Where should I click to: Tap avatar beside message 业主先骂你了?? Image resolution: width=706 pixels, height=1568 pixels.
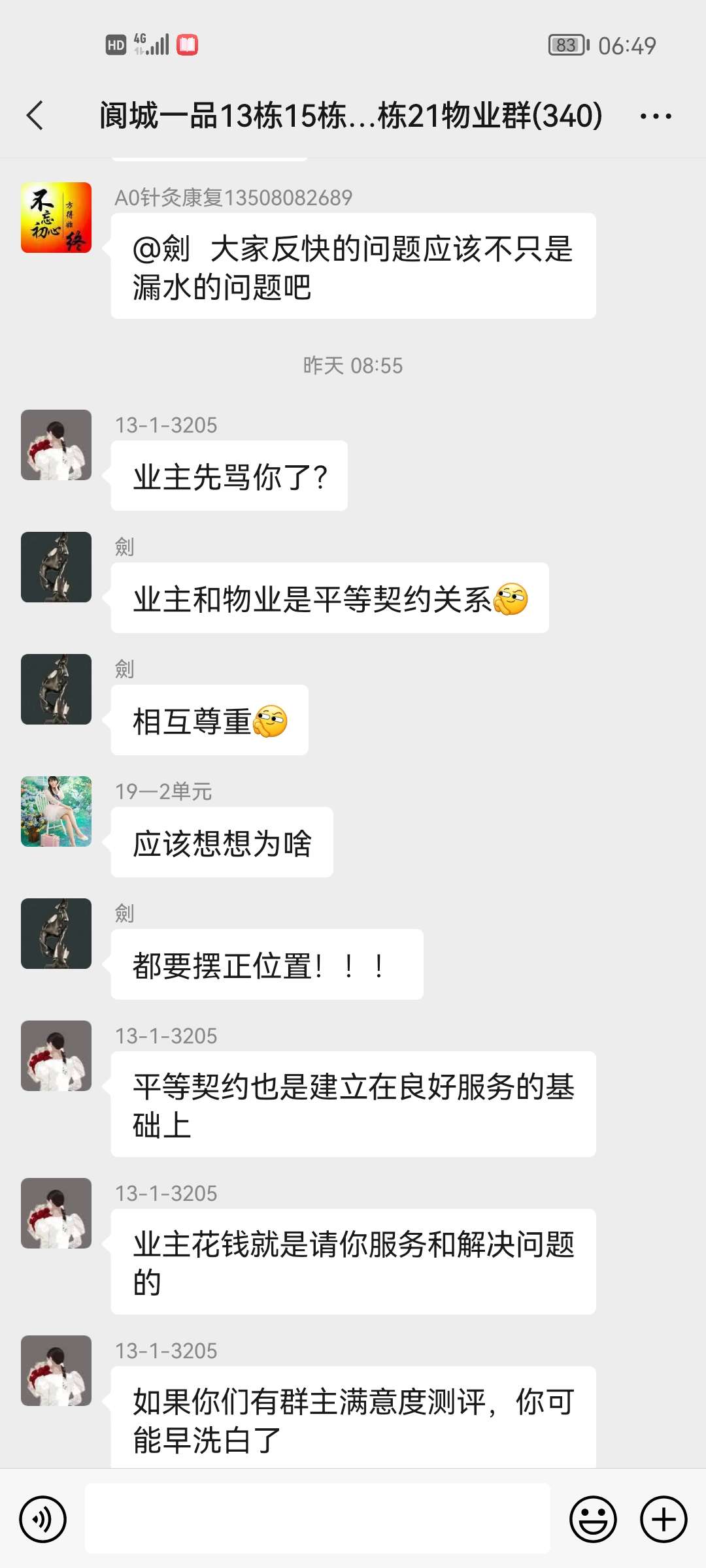point(56,445)
